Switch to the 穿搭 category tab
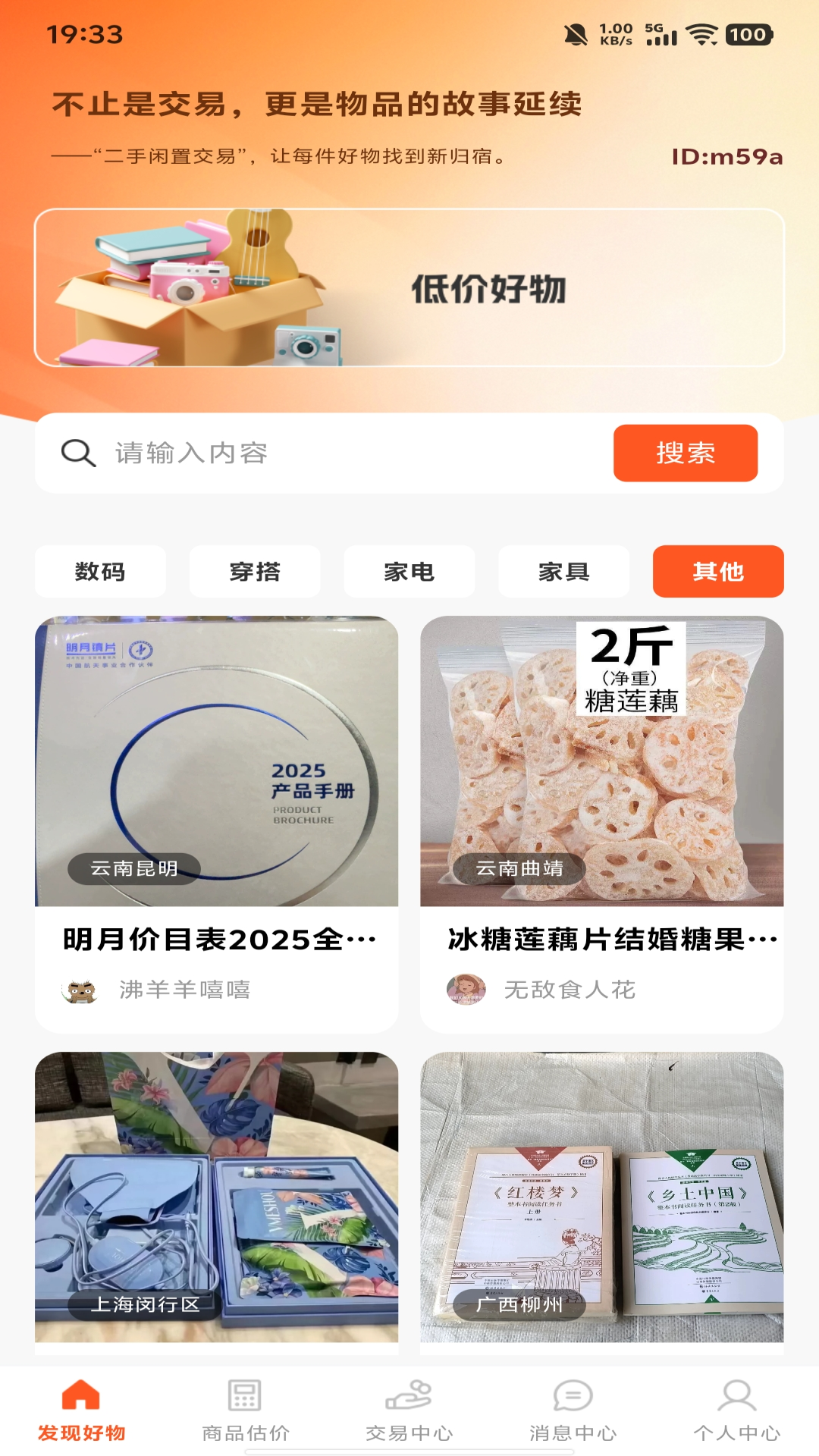 [x=254, y=573]
